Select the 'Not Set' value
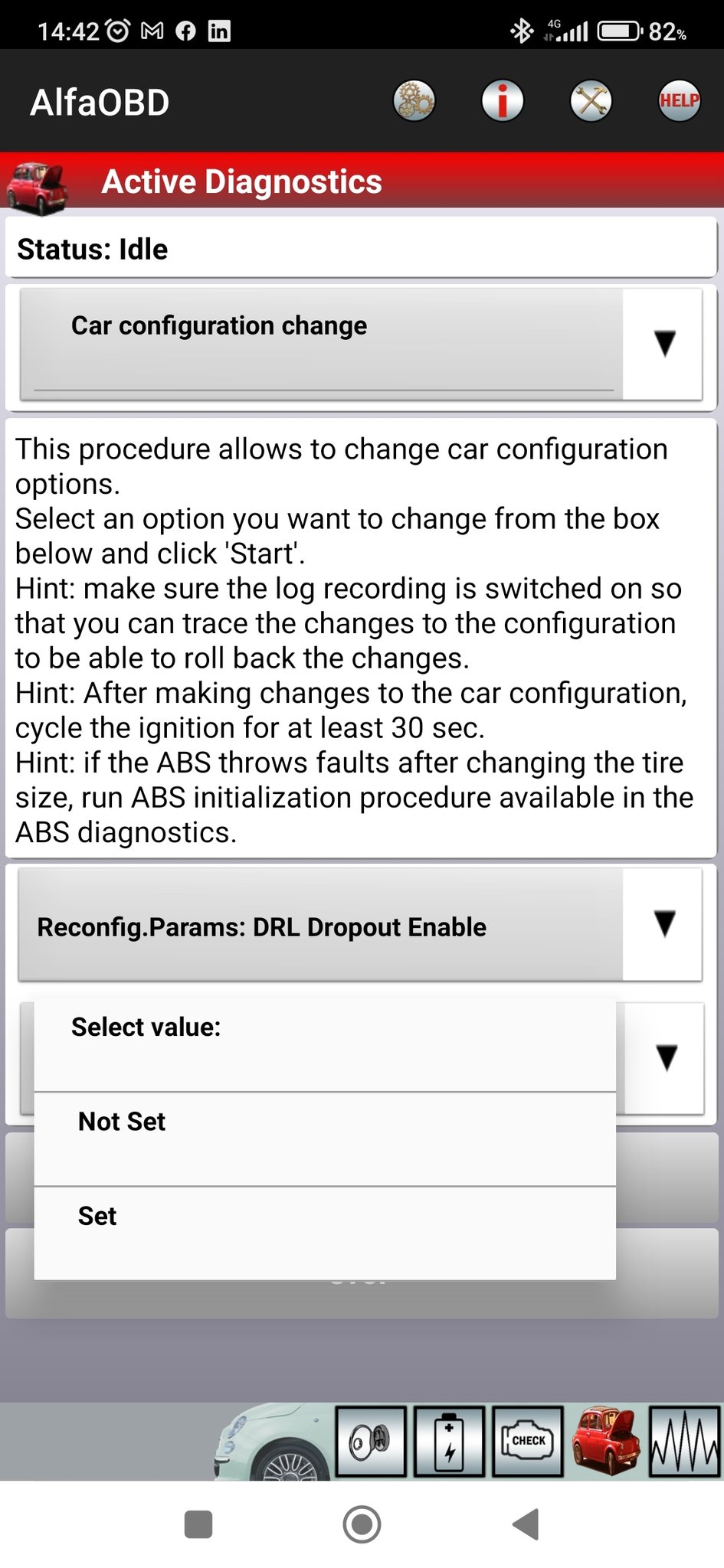 (324, 1138)
